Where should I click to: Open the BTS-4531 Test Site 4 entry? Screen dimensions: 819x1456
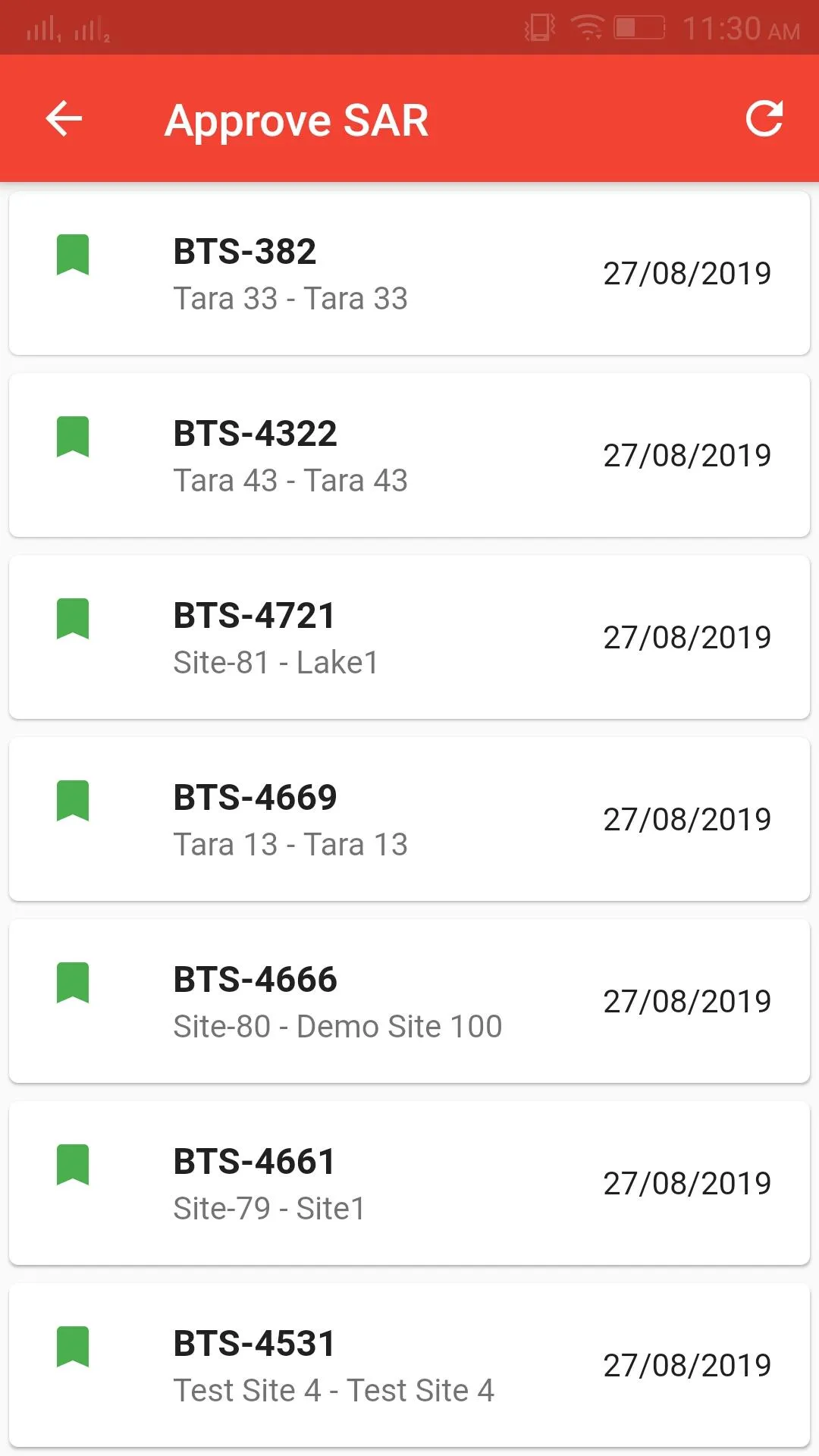[409, 1366]
